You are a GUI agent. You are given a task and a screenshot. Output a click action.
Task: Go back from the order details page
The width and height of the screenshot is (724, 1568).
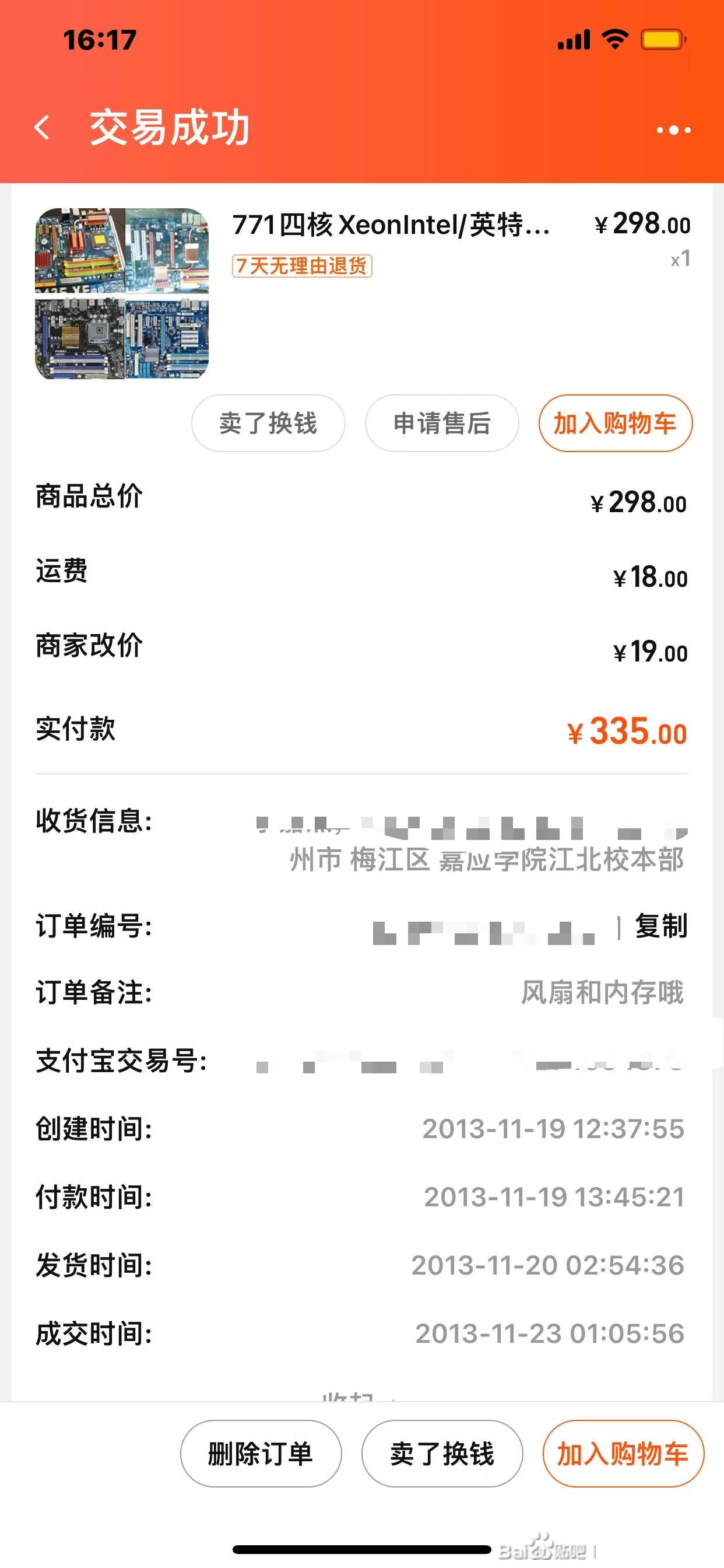pos(42,128)
